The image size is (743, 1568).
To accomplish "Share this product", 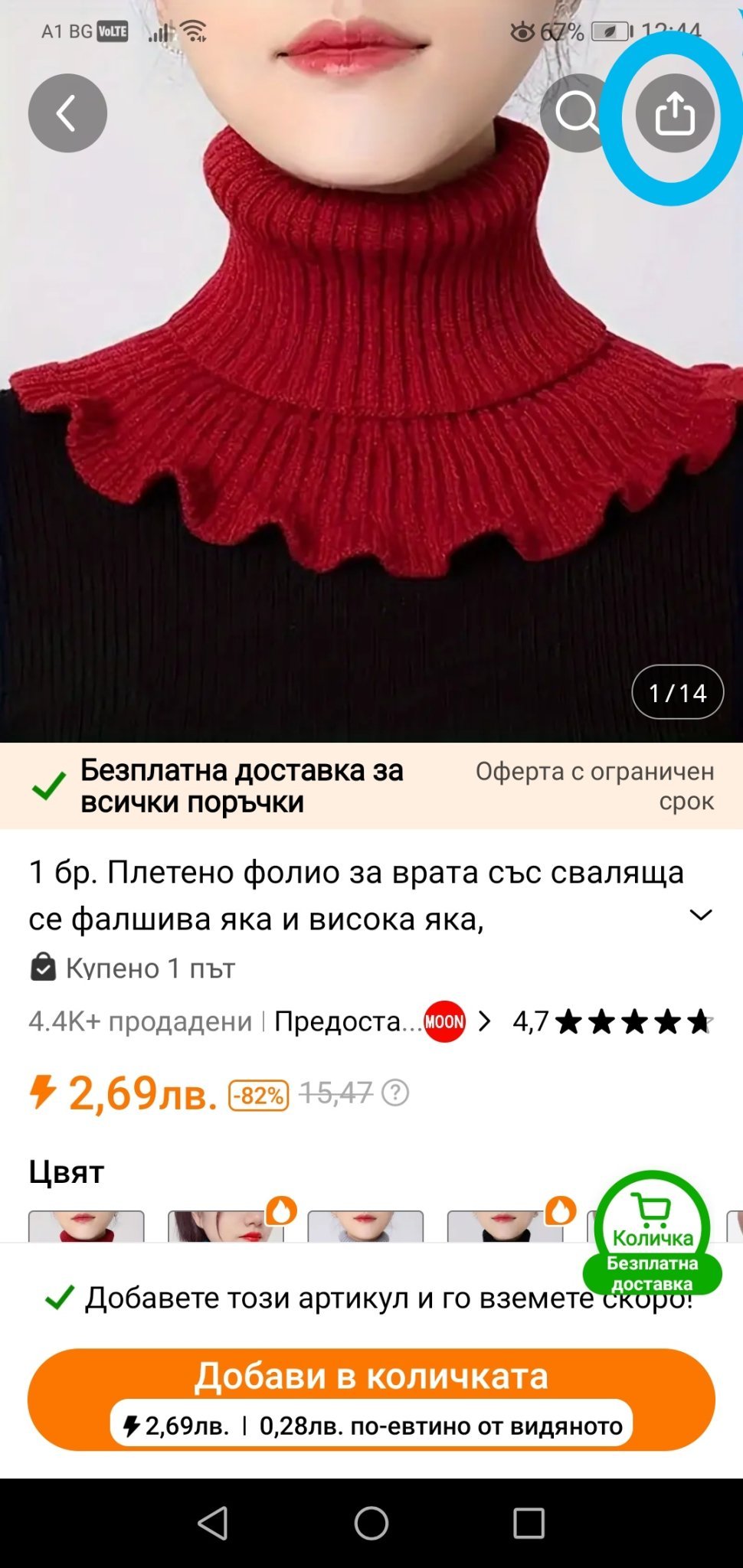I will click(x=674, y=113).
